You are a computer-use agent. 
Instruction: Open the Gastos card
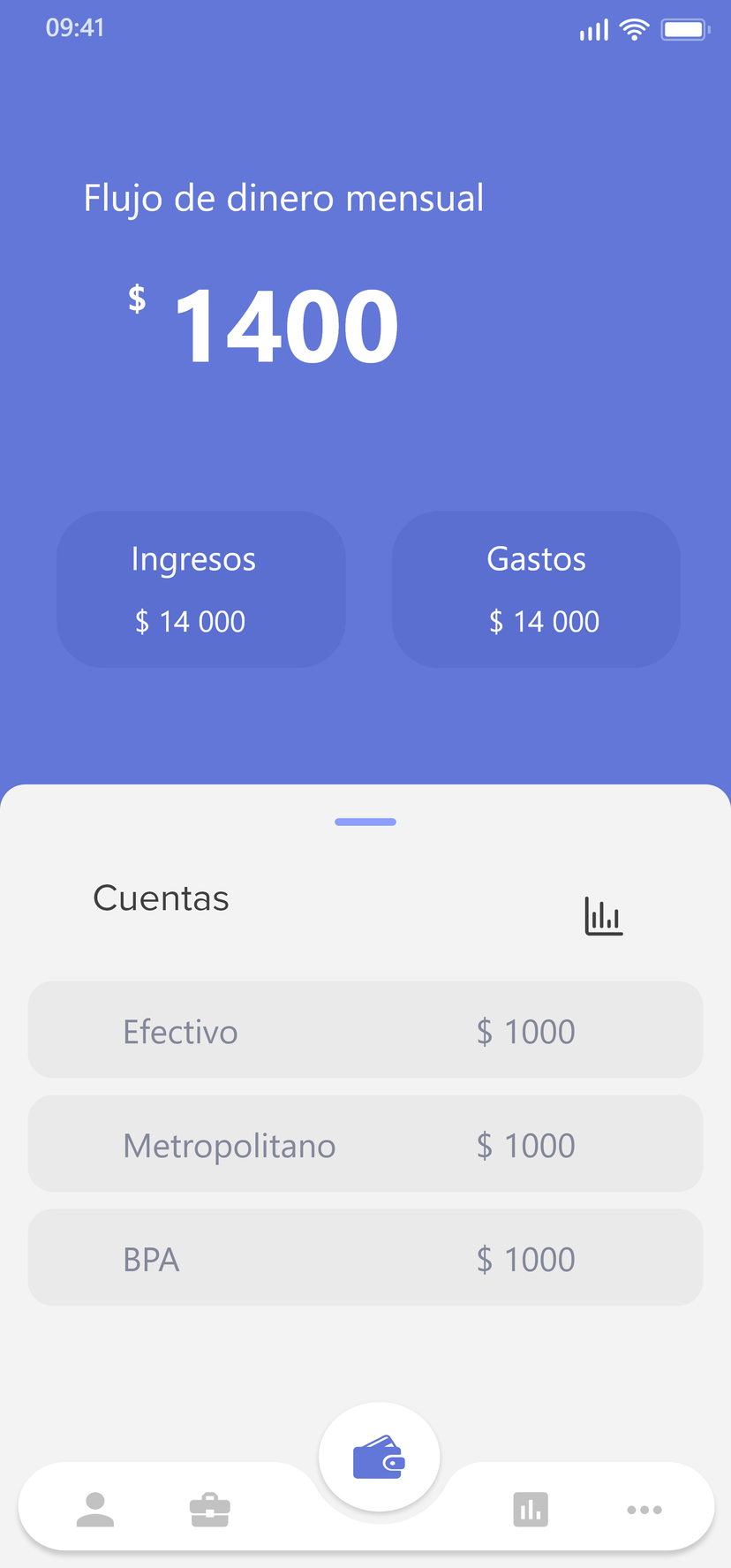(536, 589)
